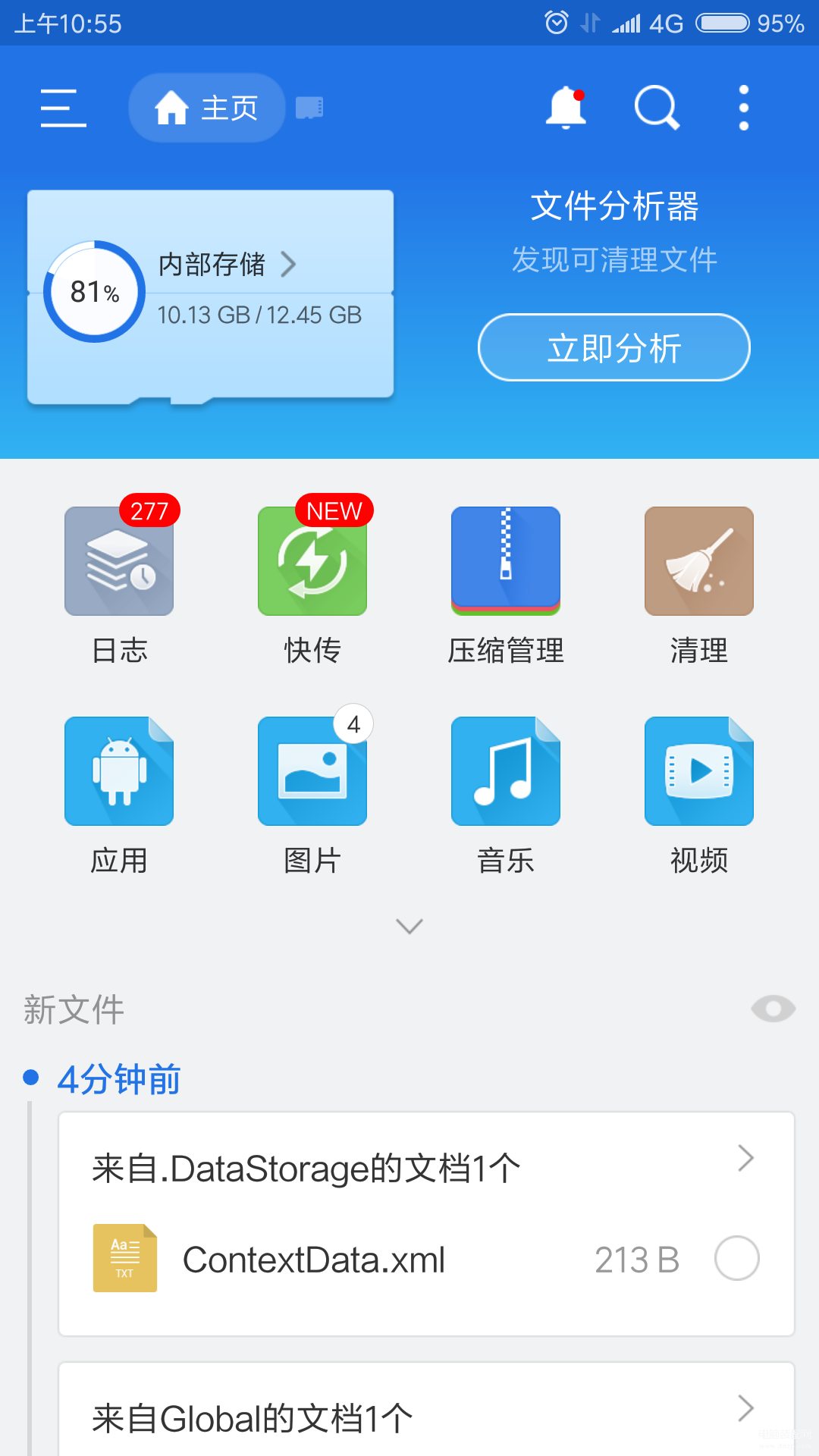Open the SD card tab icon
The width and height of the screenshot is (819, 1456).
coord(309,108)
